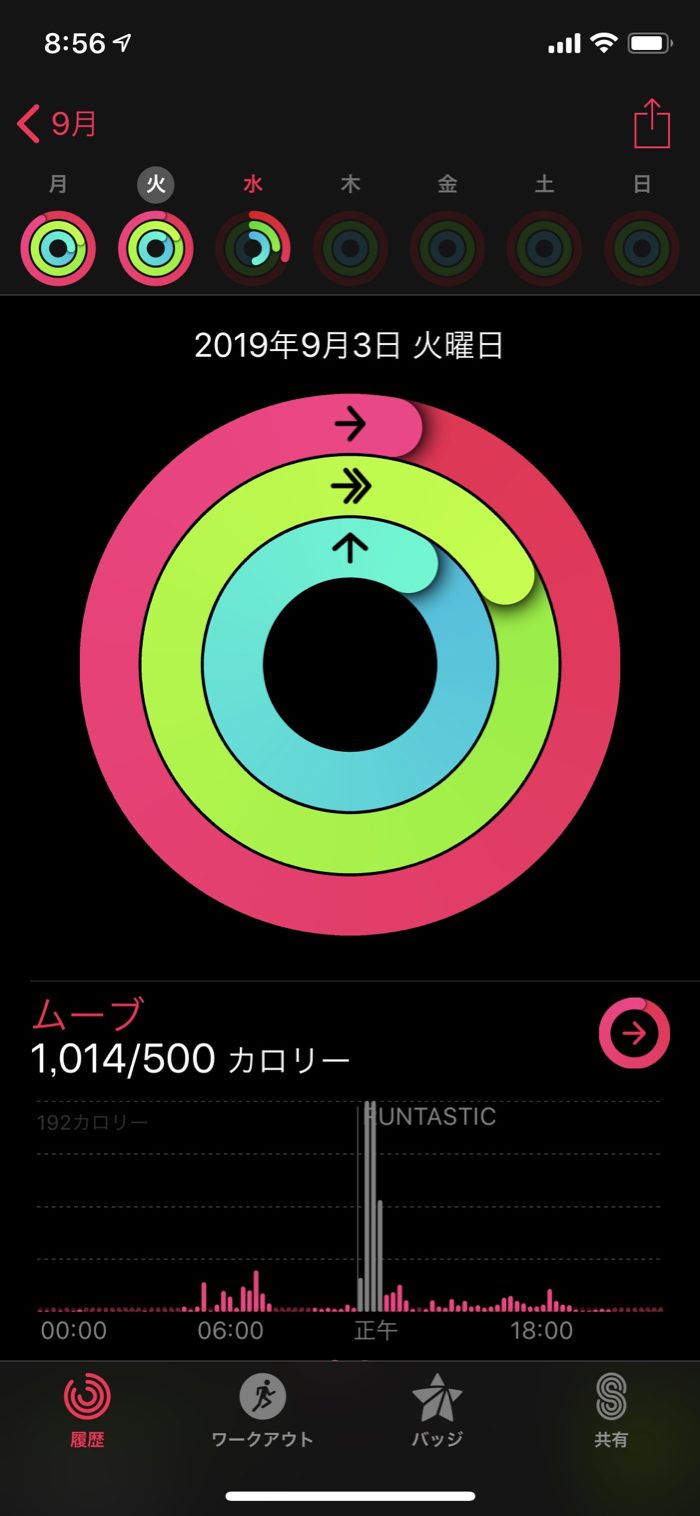Select Friday (金) activity rings
The width and height of the screenshot is (700, 1516).
(447, 248)
